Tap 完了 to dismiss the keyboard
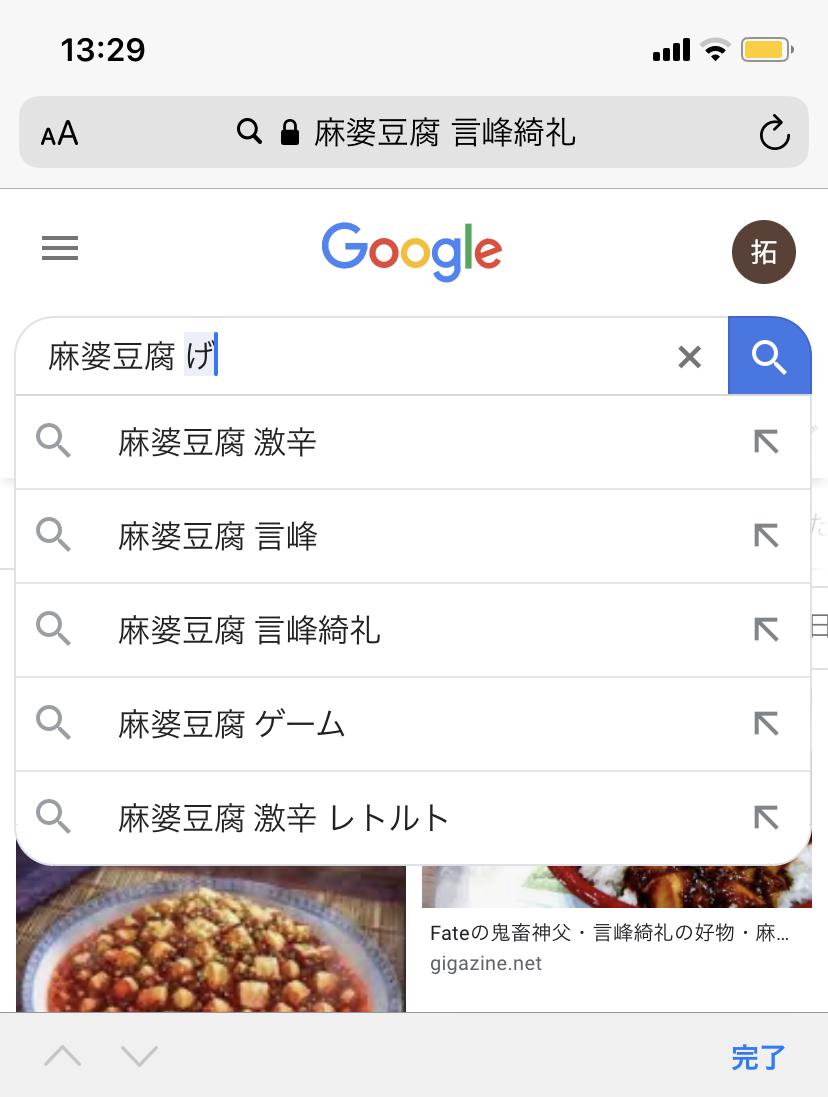Viewport: 828px width, 1097px height. [x=758, y=1057]
